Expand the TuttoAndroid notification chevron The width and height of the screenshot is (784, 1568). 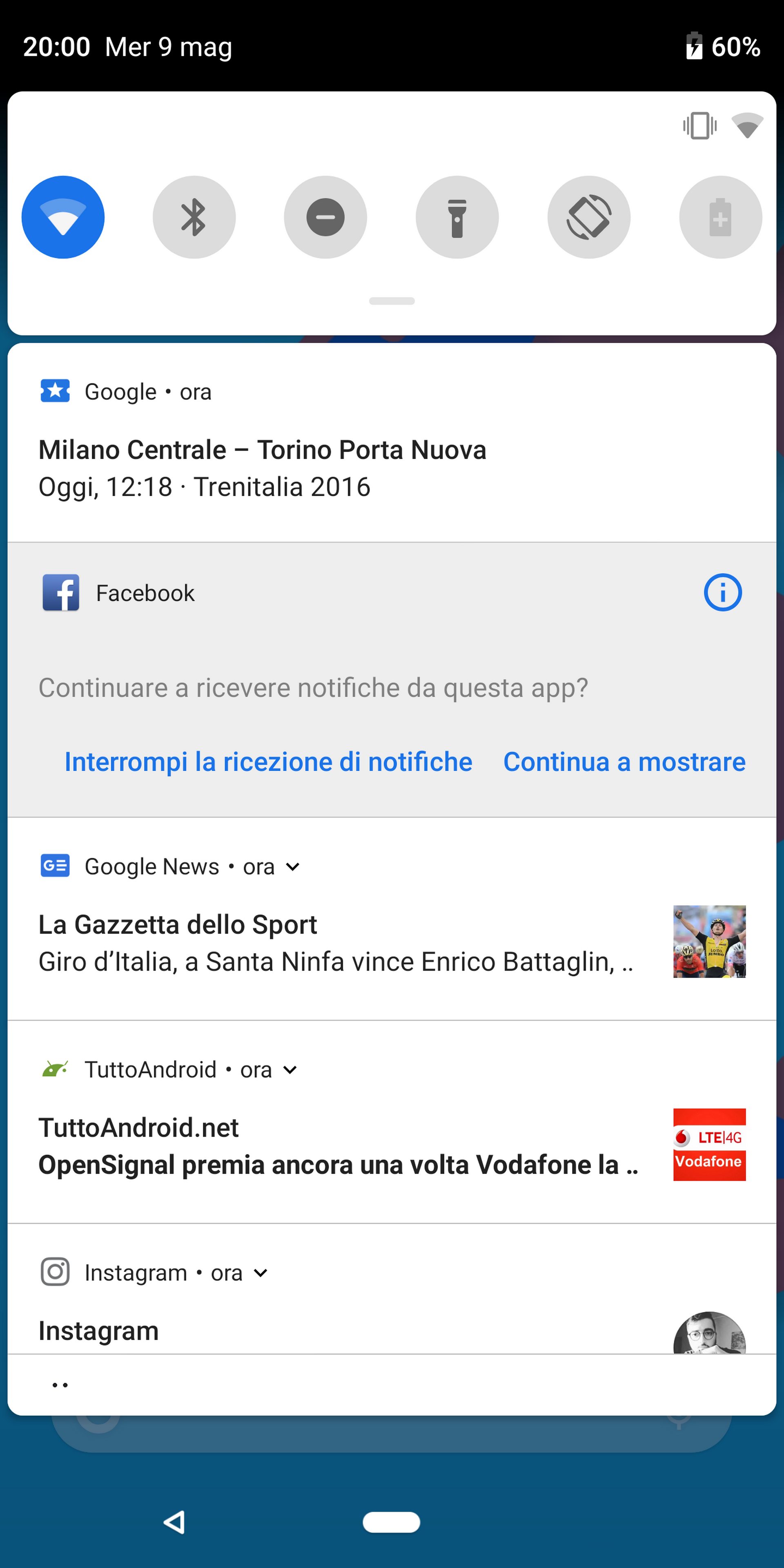290,1069
